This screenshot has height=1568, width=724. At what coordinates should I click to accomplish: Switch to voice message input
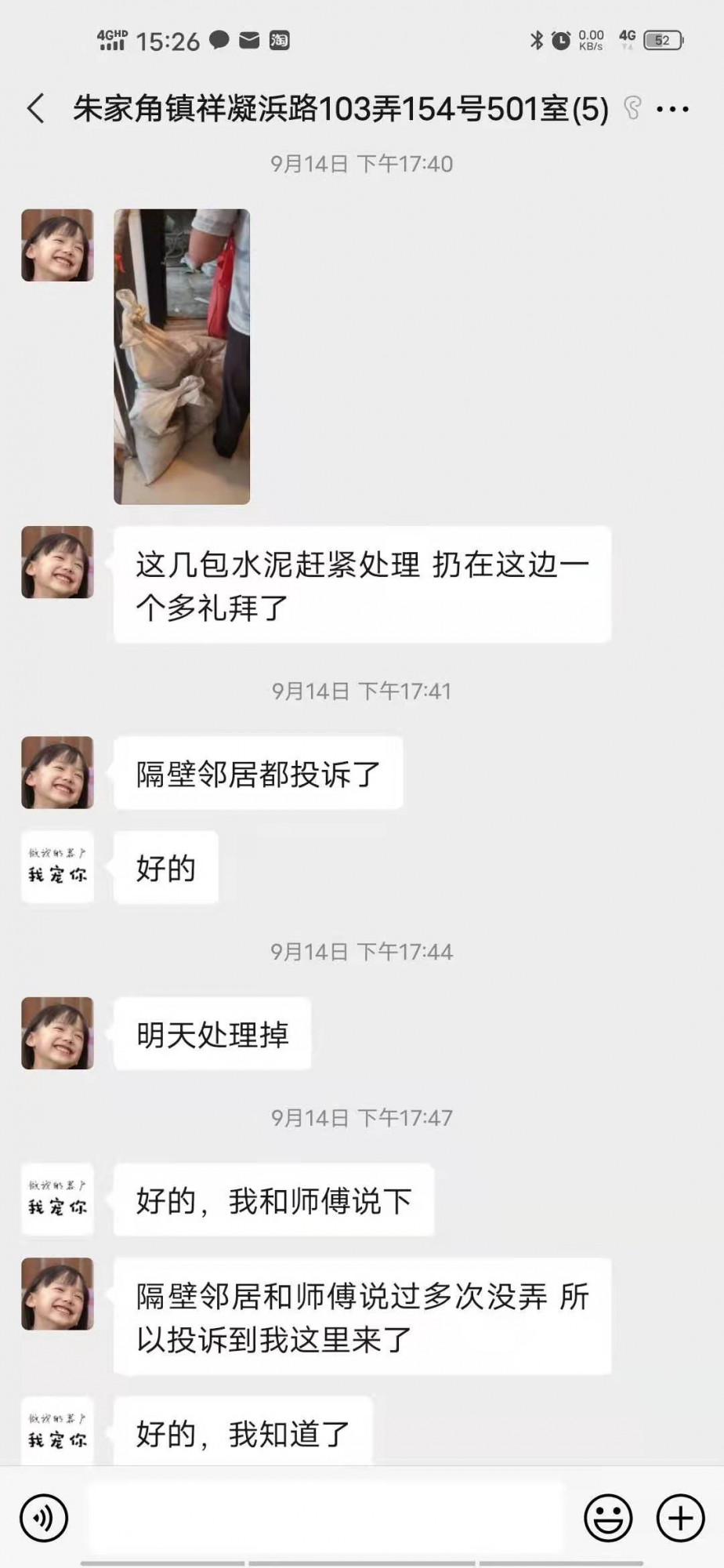pyautogui.click(x=44, y=1518)
